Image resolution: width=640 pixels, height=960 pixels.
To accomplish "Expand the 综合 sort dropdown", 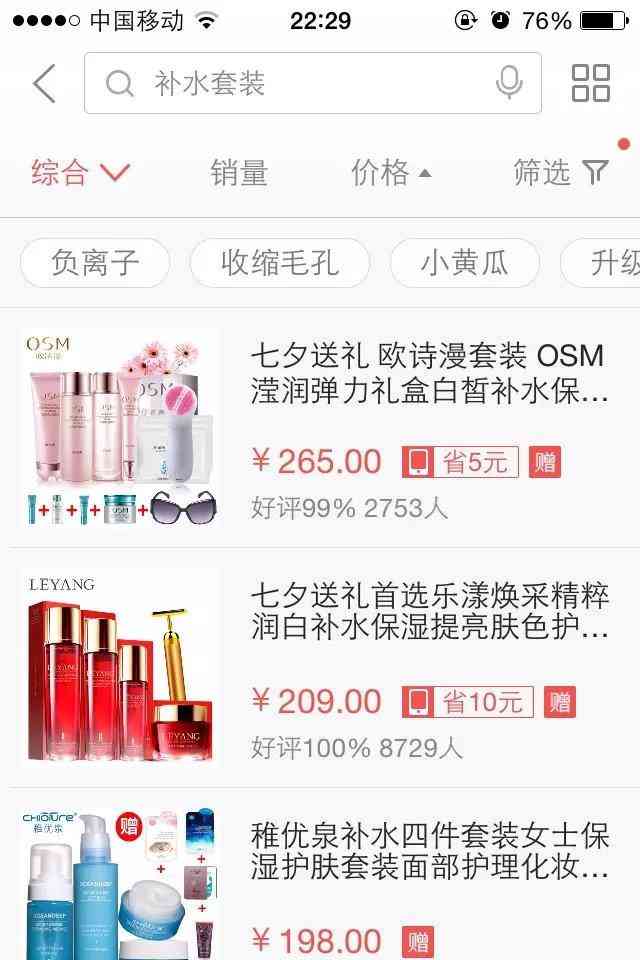I will pyautogui.click(x=80, y=173).
